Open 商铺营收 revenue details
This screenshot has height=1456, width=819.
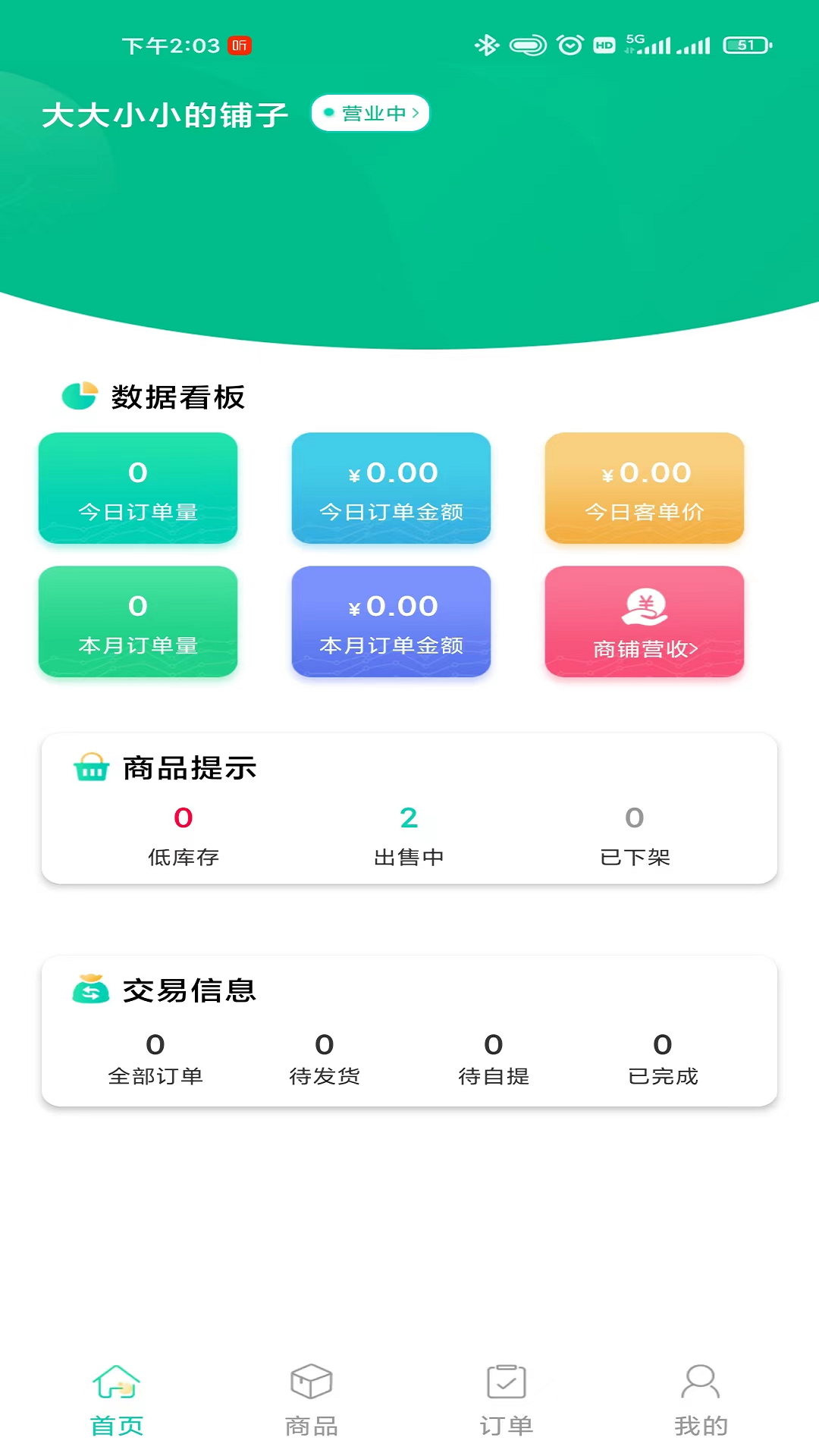pos(645,622)
